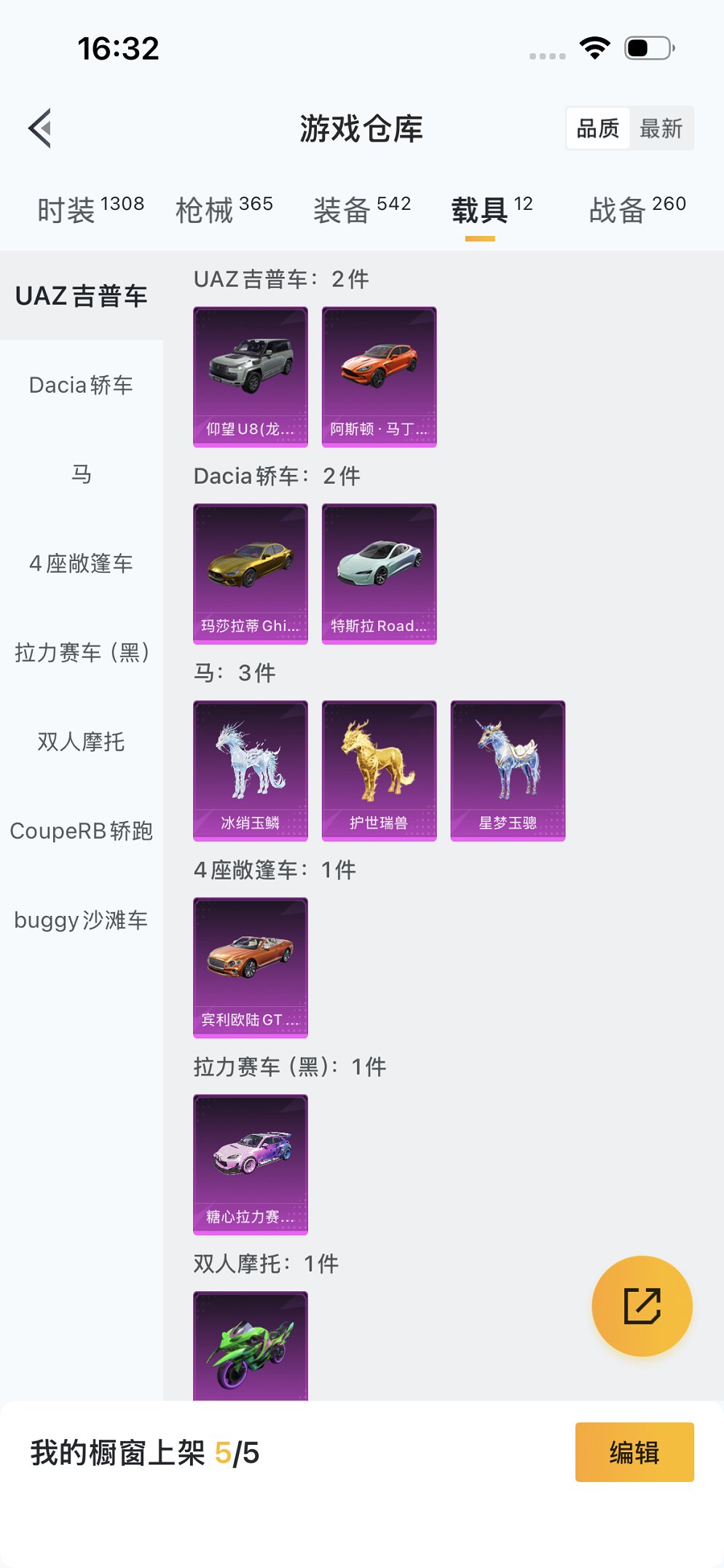Select the 特斯拉 Roadster thumbnail
724x1568 pixels.
[x=379, y=573]
